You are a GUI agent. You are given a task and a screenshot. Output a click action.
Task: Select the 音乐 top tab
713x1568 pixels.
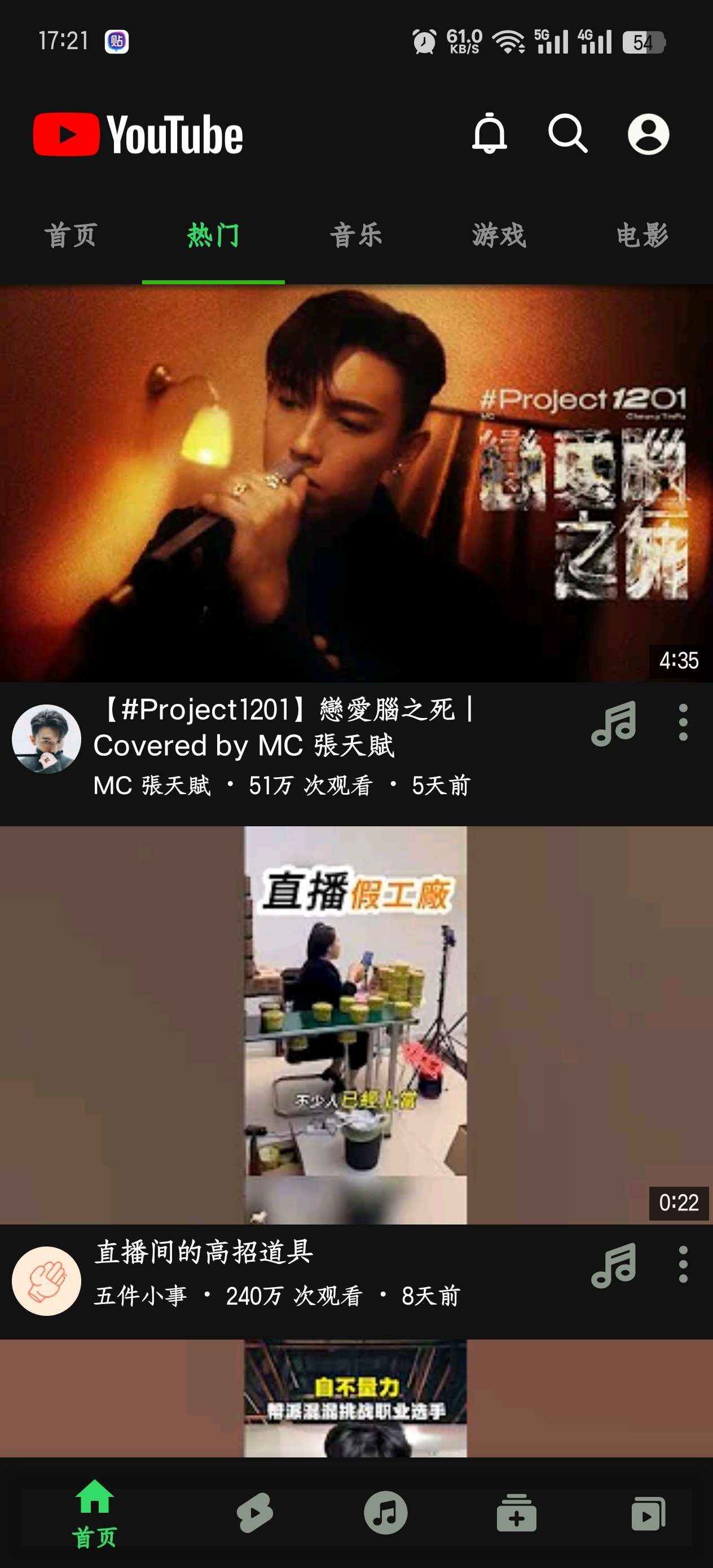(x=356, y=236)
